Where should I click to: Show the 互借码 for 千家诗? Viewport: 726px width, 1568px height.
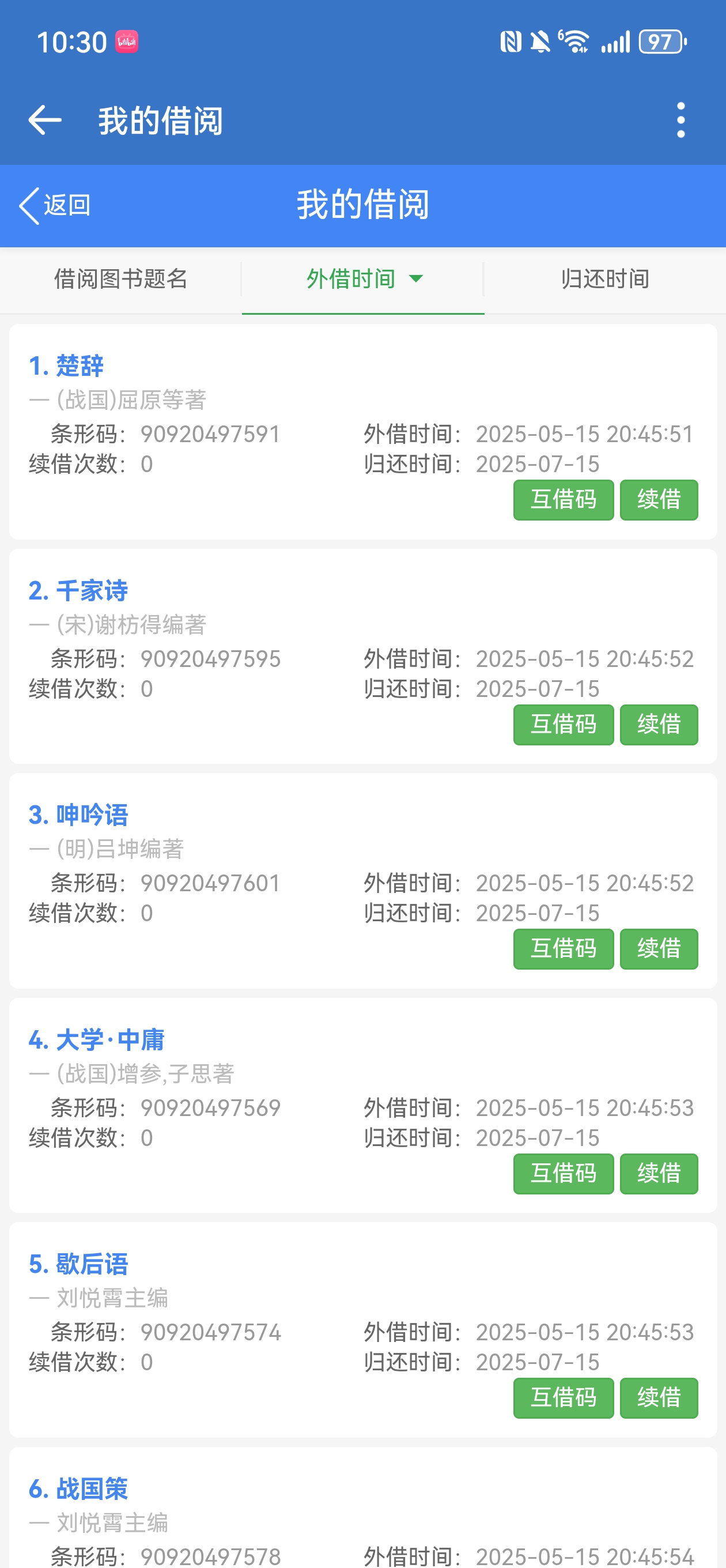tap(563, 725)
